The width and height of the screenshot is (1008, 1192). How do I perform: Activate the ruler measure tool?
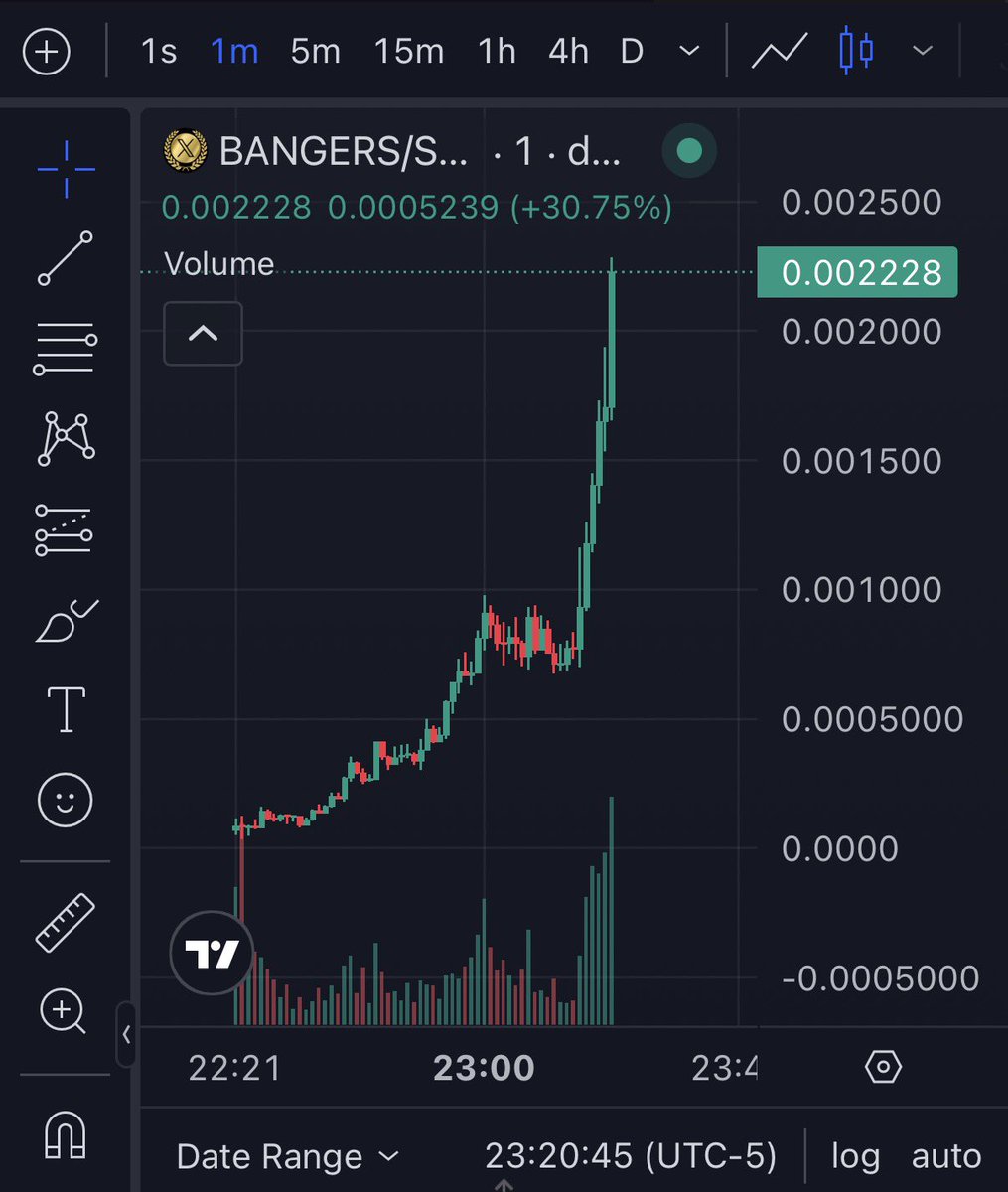click(x=66, y=922)
